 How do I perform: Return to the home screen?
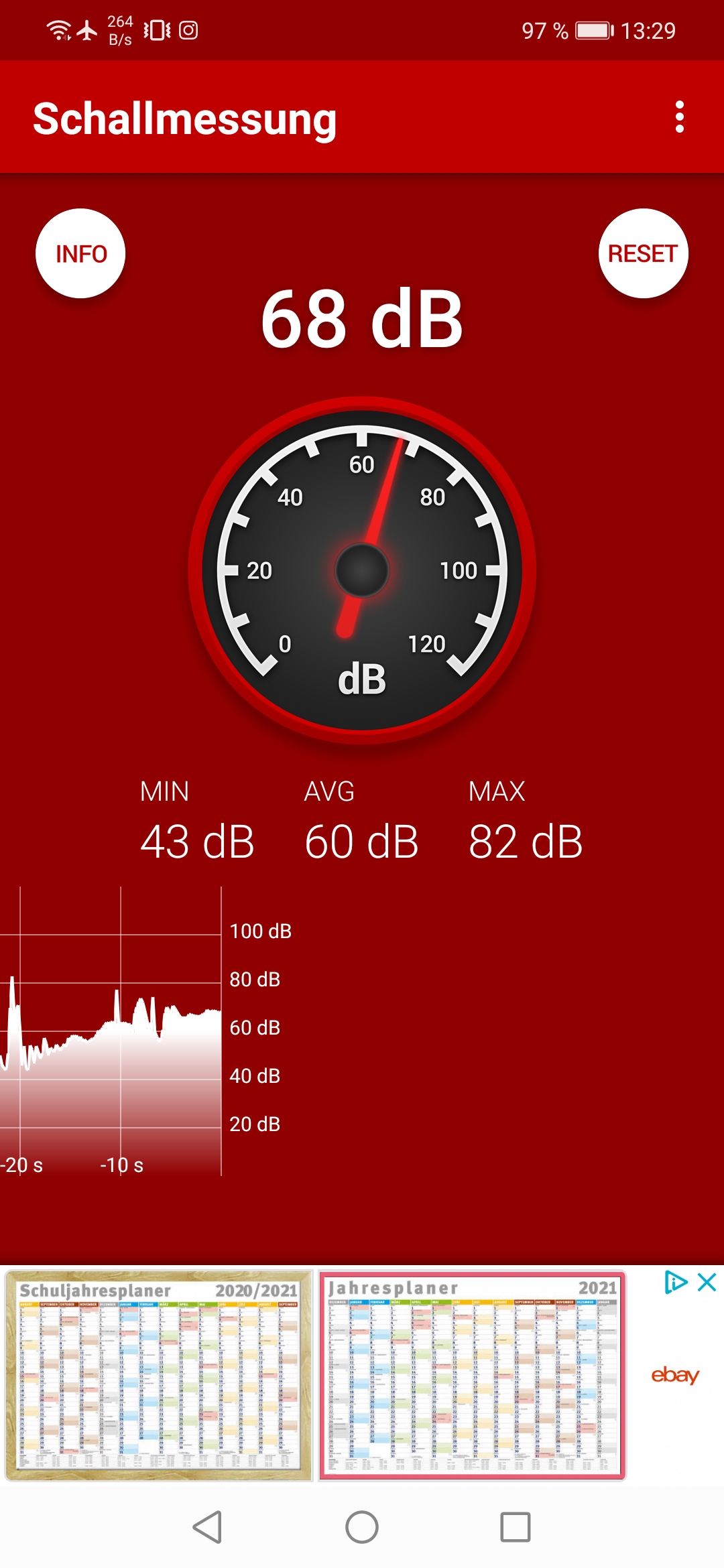pyautogui.click(x=362, y=1527)
